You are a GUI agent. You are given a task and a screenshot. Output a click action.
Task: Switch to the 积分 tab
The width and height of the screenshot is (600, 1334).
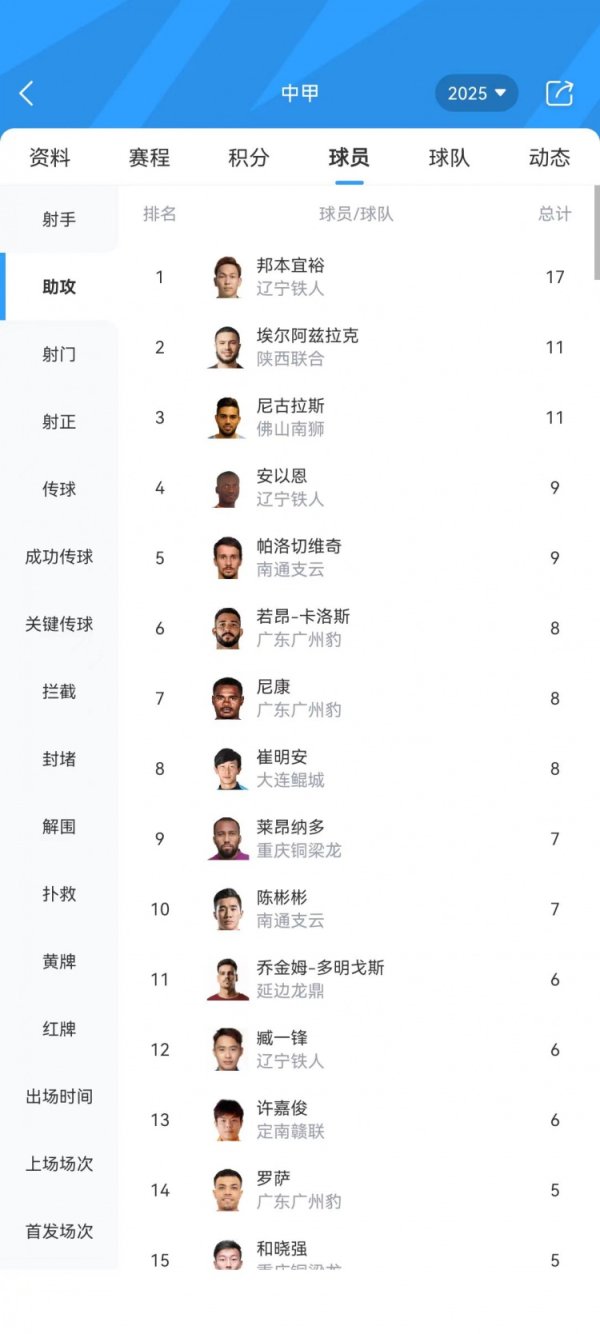tap(249, 157)
